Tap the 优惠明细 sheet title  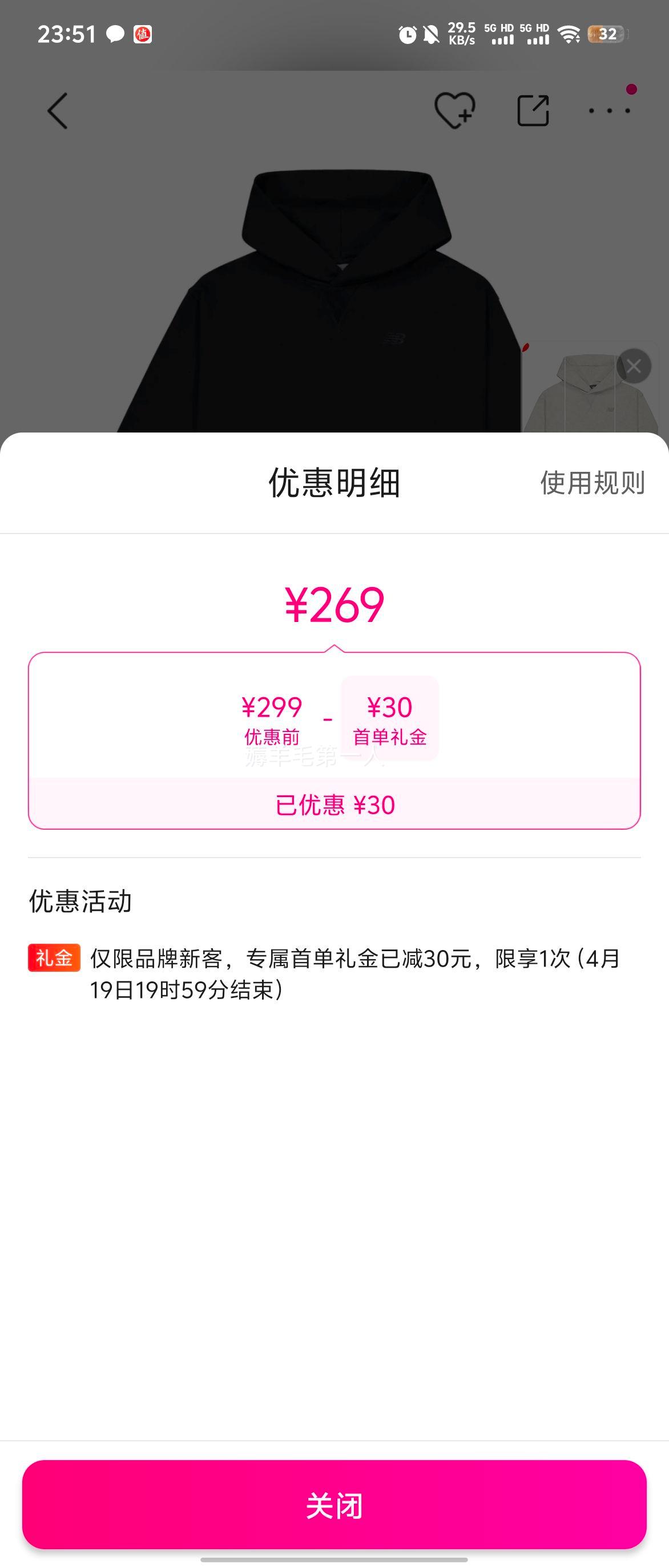click(334, 484)
